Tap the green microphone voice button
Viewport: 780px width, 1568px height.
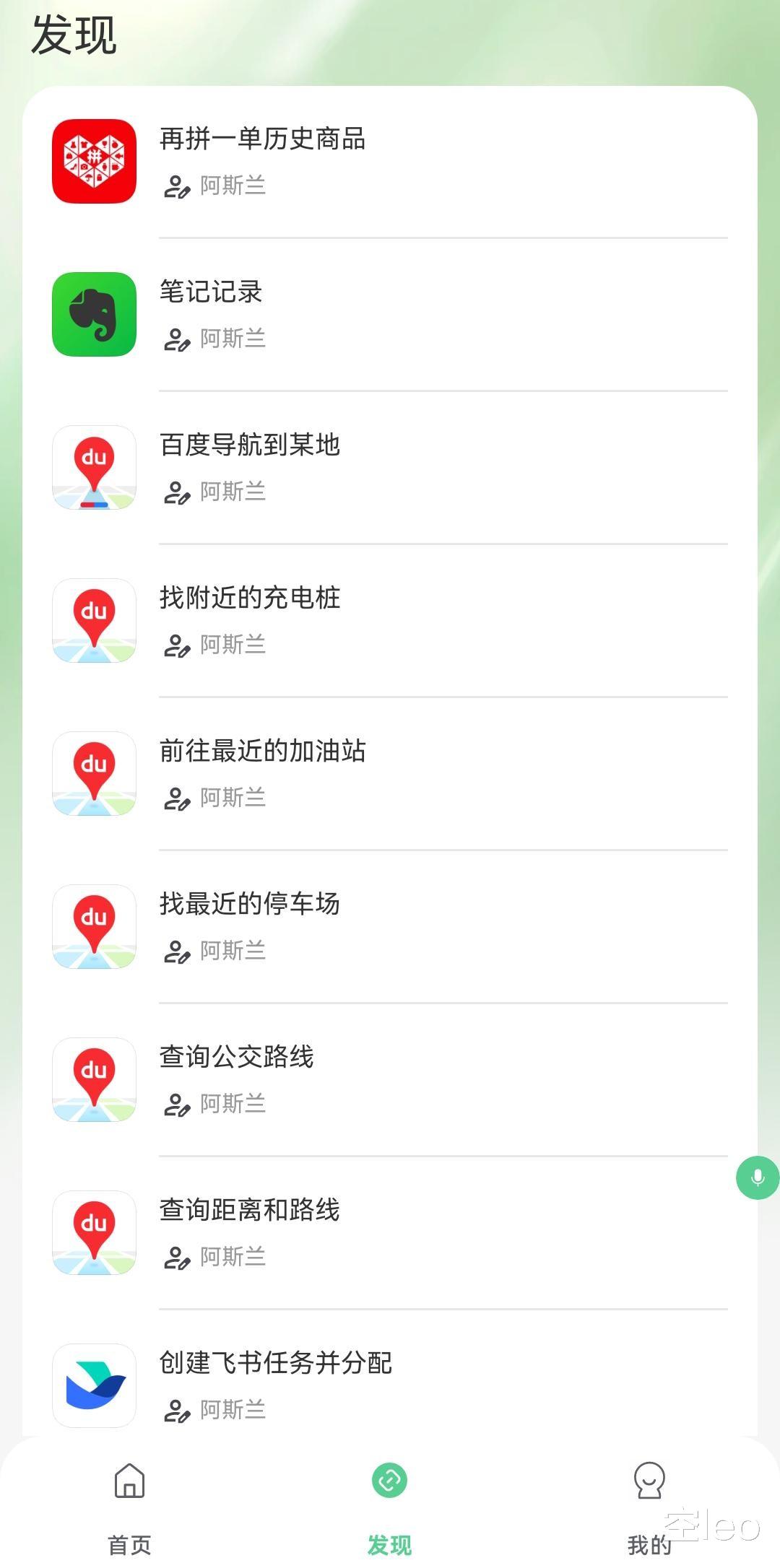(757, 1177)
